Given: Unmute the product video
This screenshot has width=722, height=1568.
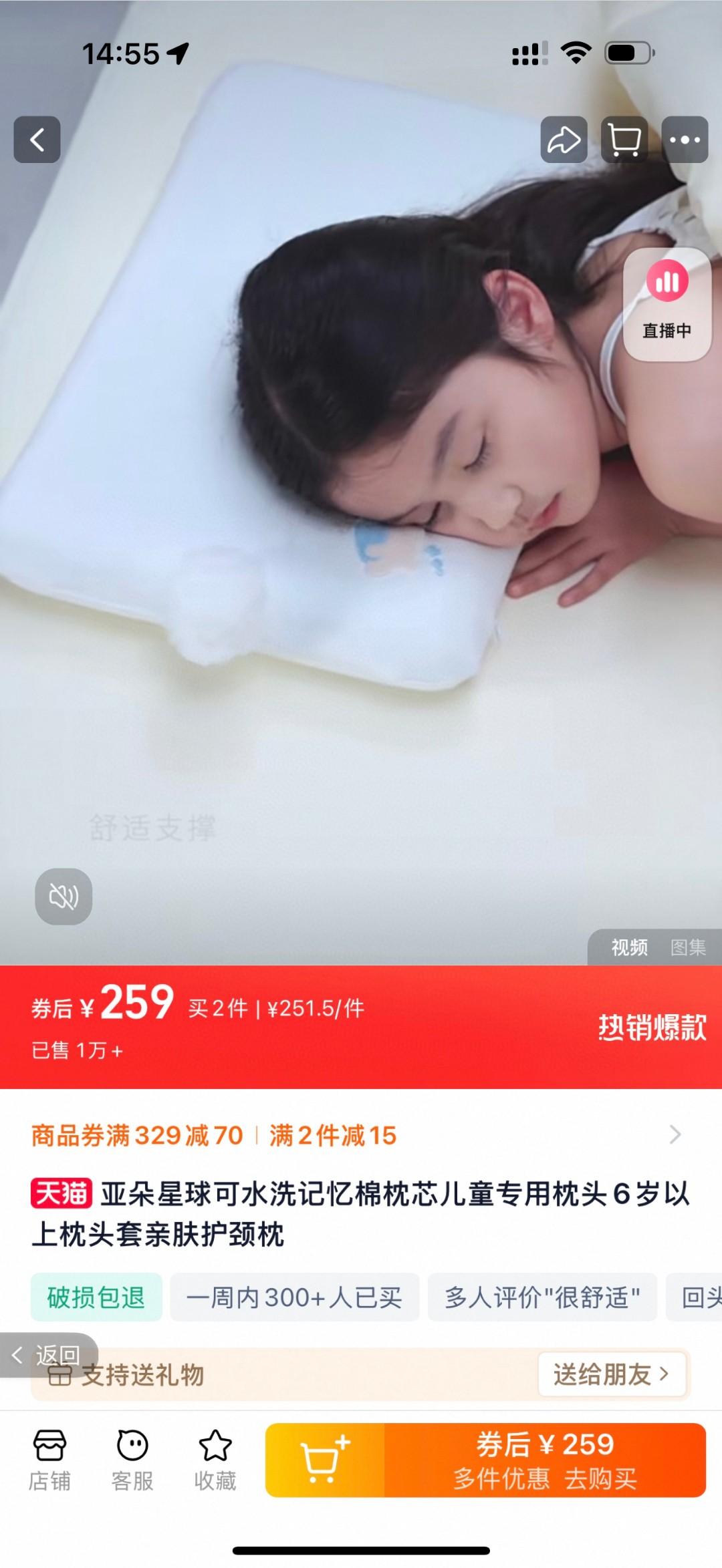Looking at the screenshot, I should point(64,897).
